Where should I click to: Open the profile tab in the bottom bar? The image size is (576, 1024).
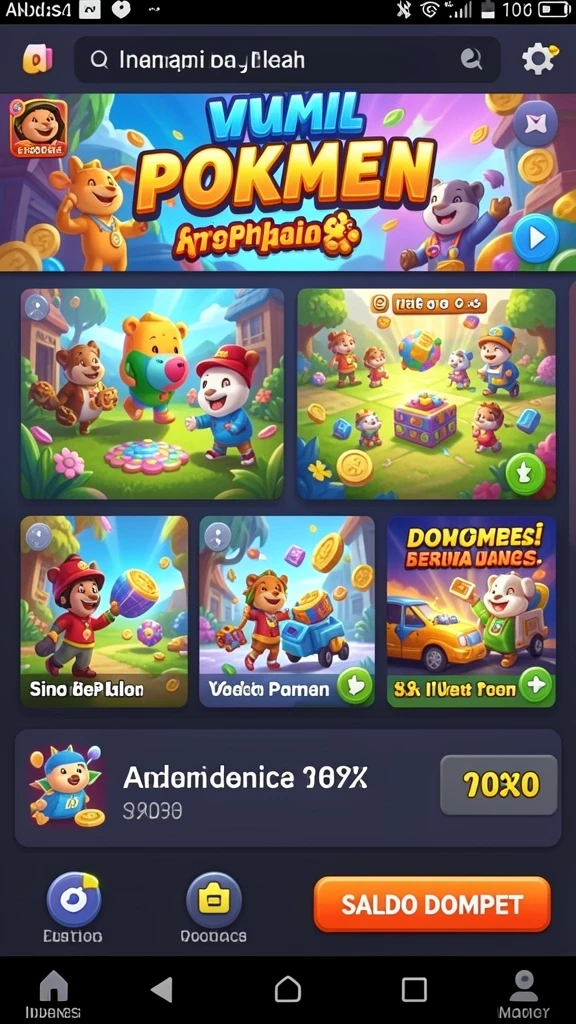[x=523, y=994]
